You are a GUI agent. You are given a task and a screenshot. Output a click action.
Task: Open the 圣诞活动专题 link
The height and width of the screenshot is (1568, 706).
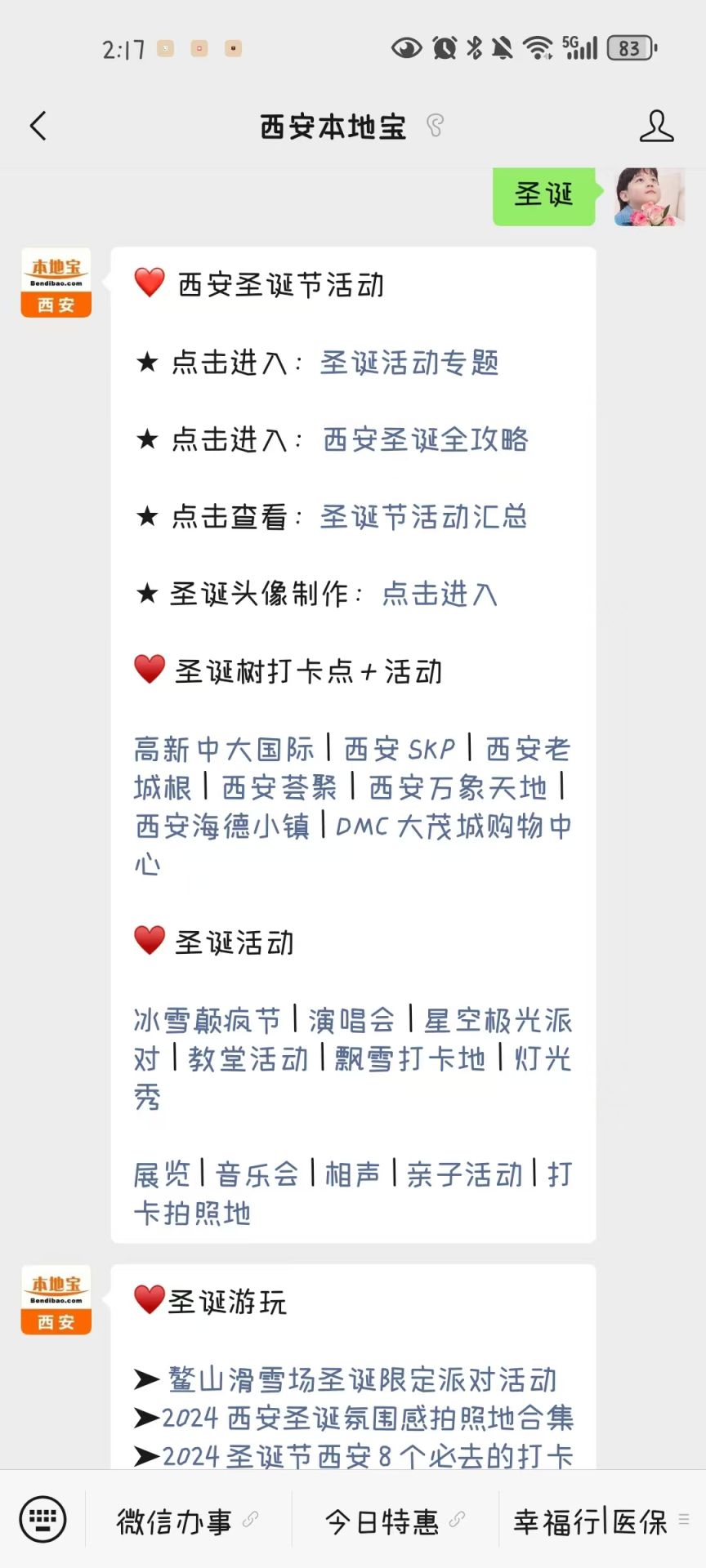409,363
